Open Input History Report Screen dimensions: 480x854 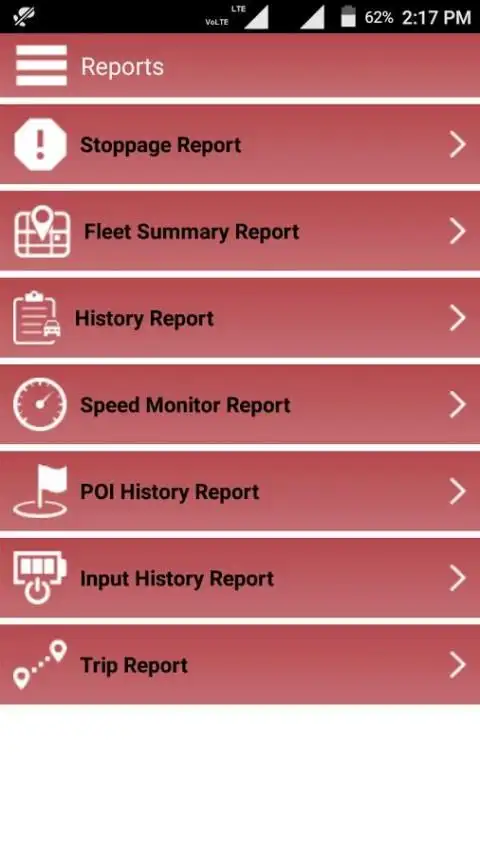[240, 577]
